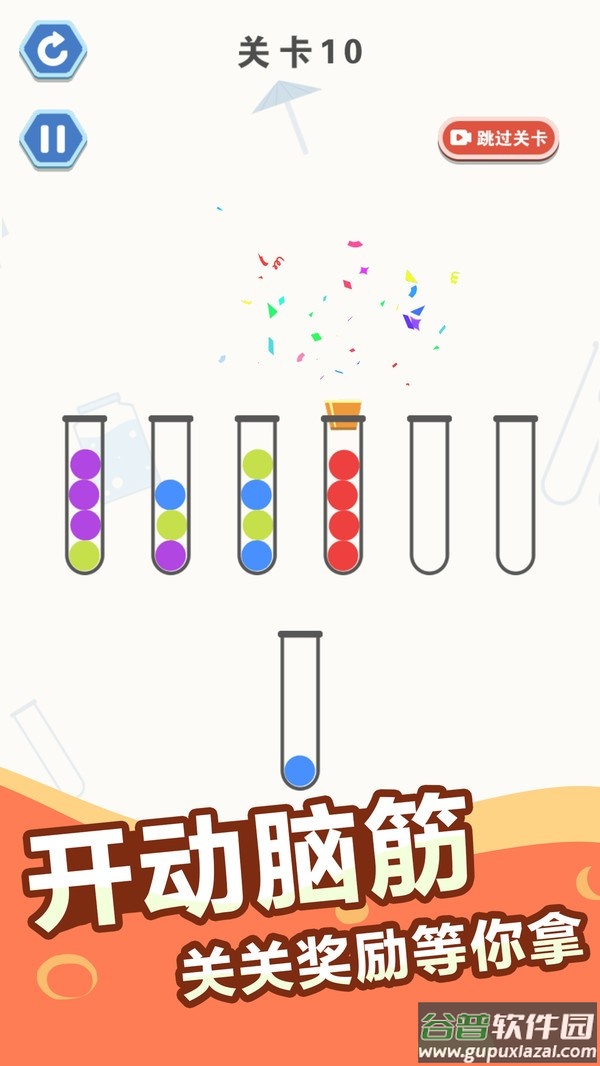
Task: Select the tube with three purple balls
Action: click(x=85, y=497)
